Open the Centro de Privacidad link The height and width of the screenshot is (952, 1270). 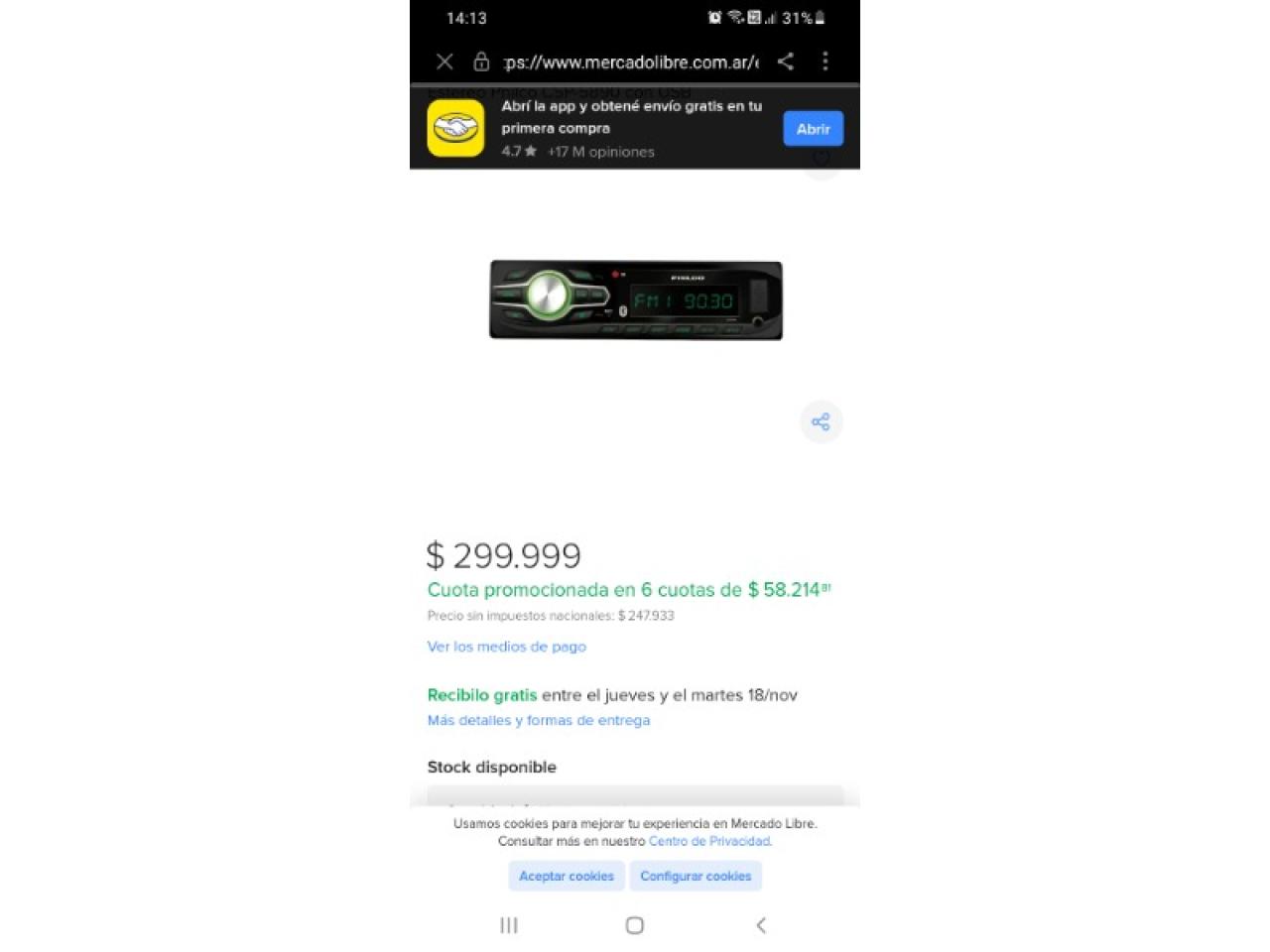(709, 841)
